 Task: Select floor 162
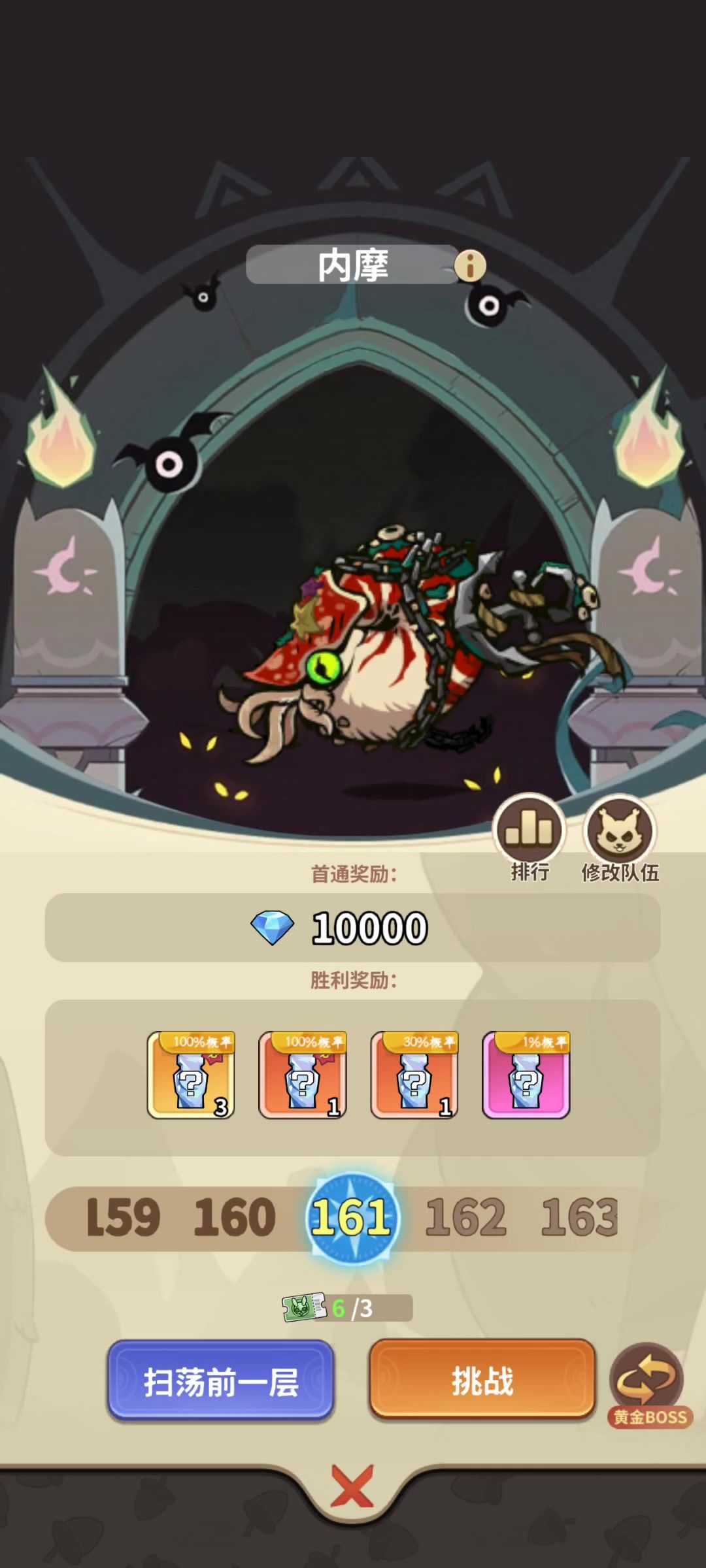[465, 1218]
